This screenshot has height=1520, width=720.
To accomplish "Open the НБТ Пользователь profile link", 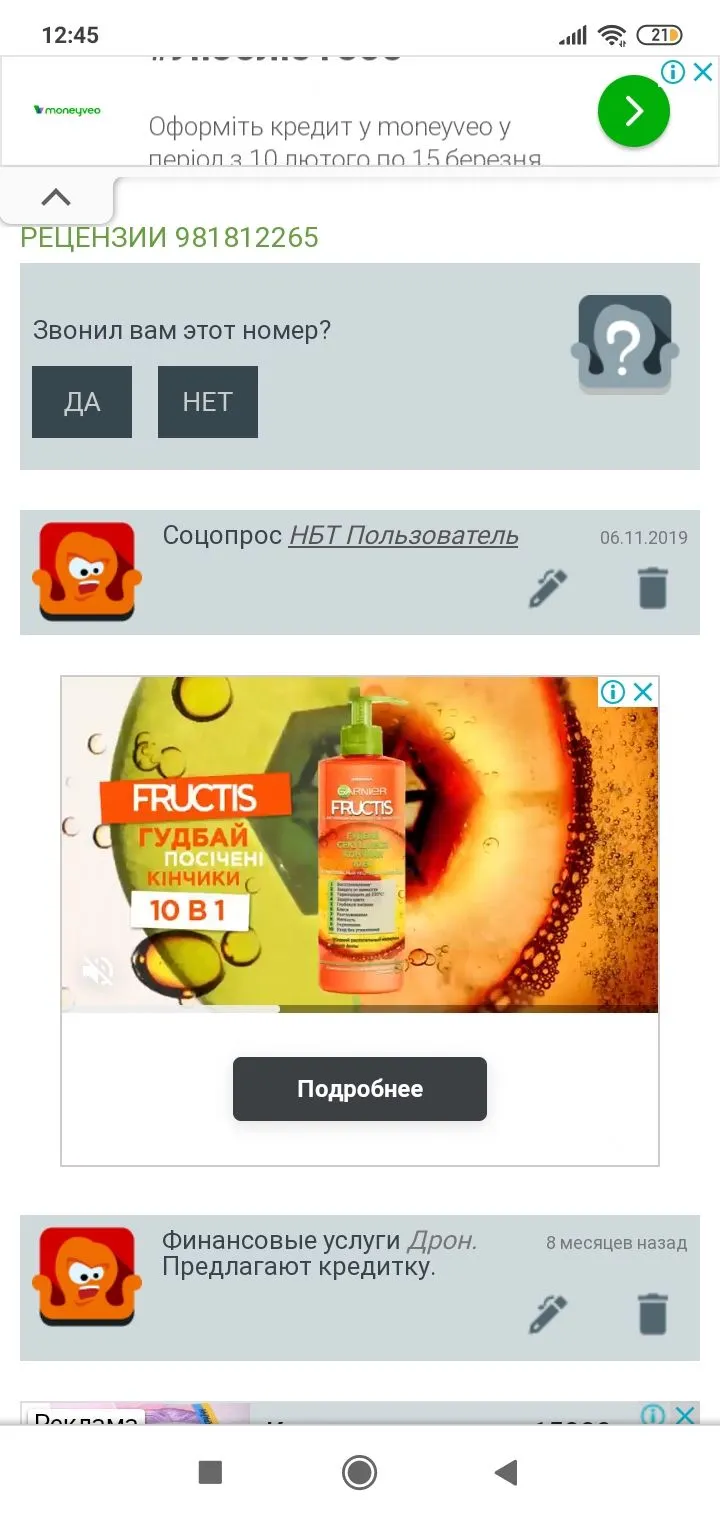I will pos(403,536).
